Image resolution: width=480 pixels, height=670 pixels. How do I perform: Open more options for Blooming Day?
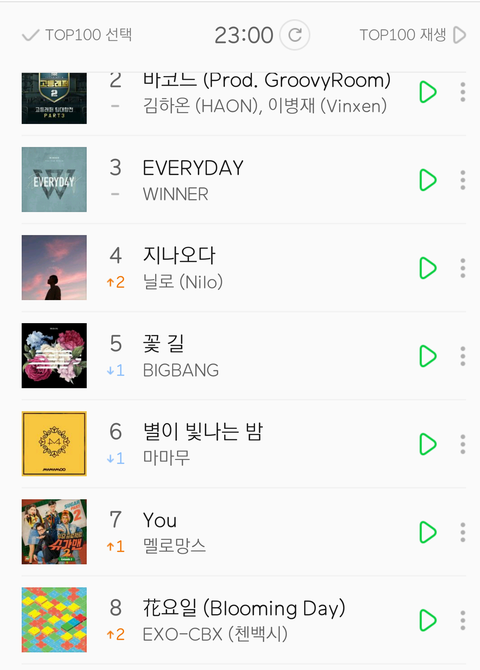pos(462,620)
